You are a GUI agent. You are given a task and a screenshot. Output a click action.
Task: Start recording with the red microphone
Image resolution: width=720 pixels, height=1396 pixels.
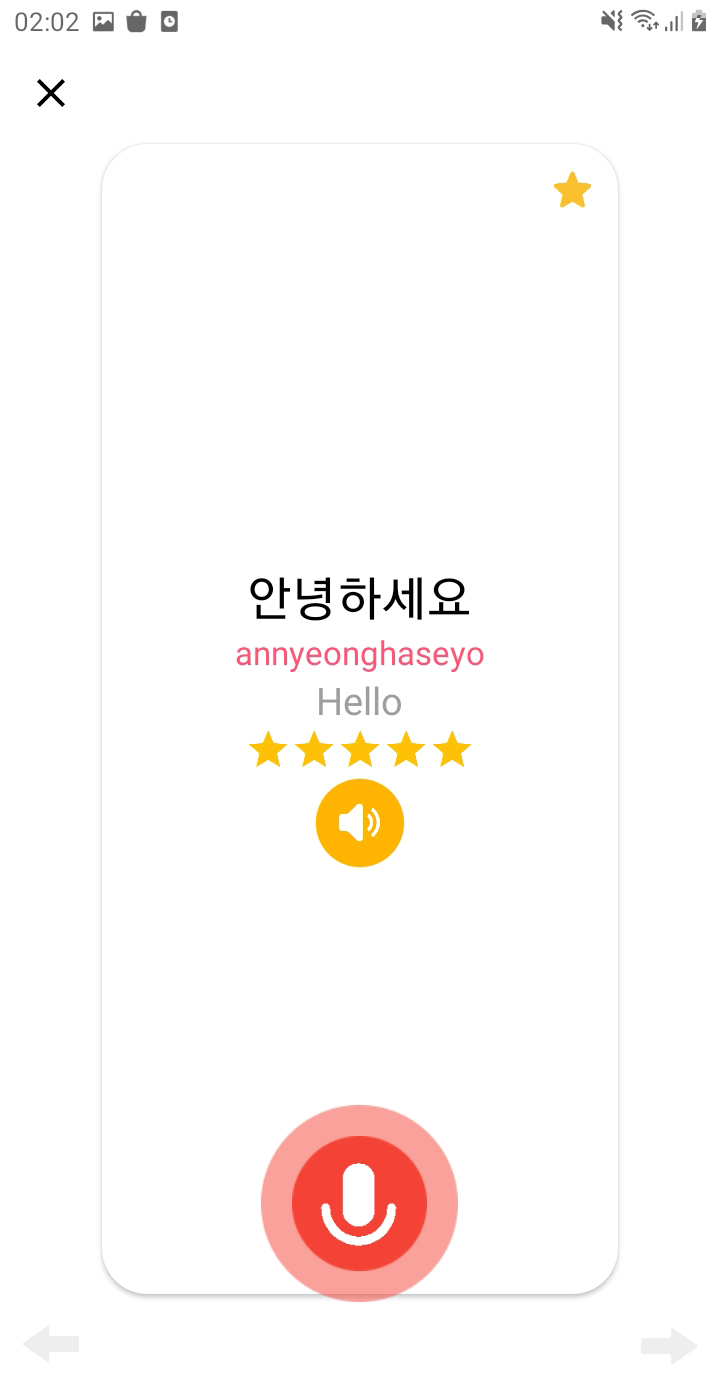(360, 1203)
